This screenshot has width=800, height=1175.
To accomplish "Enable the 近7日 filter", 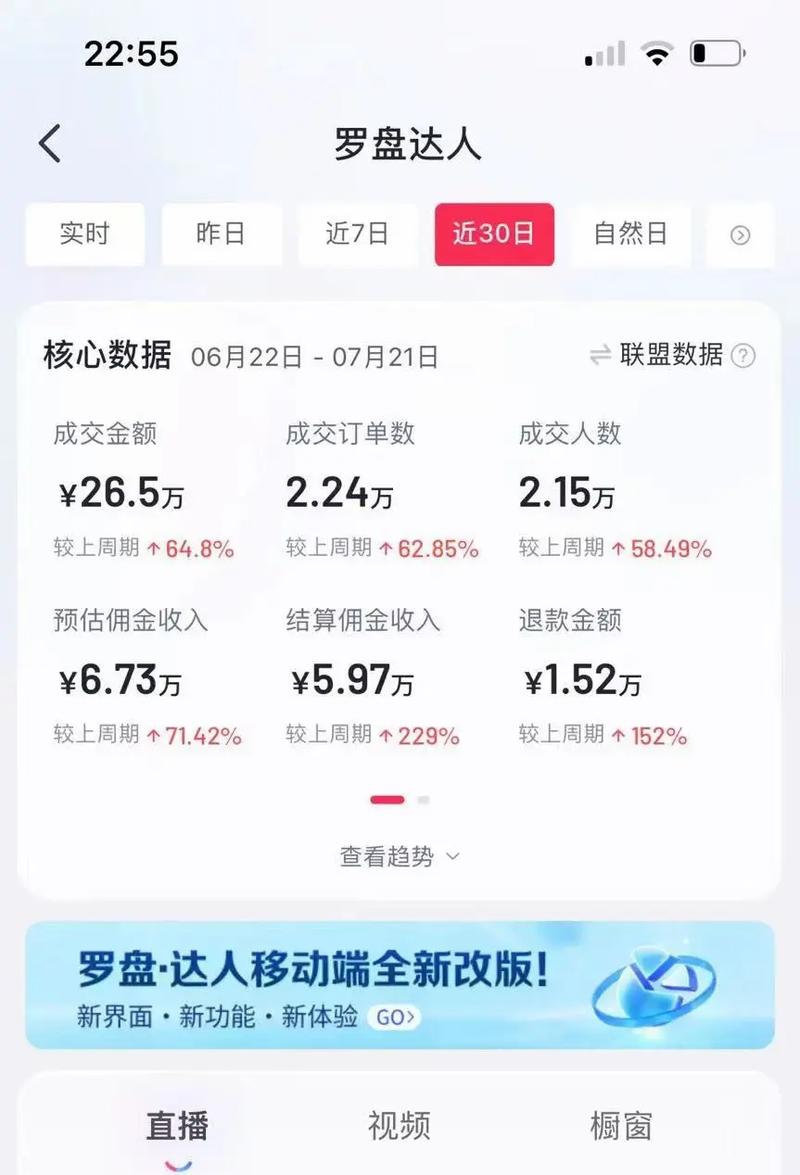I will [358, 235].
